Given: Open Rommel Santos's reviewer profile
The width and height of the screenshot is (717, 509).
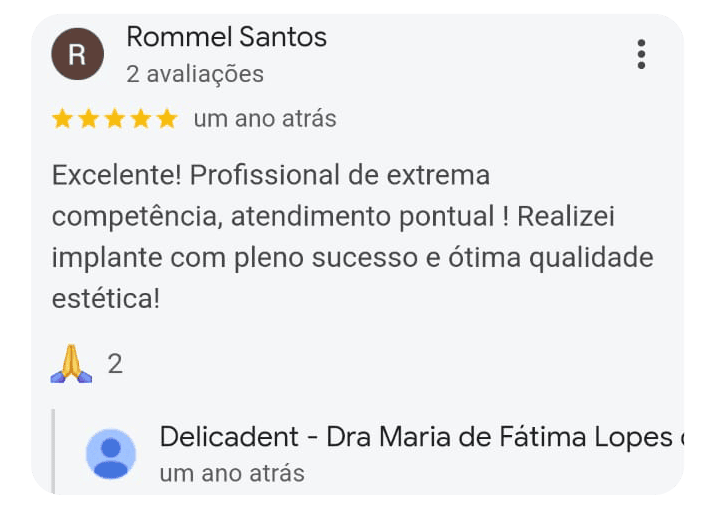Looking at the screenshot, I should 226,38.
